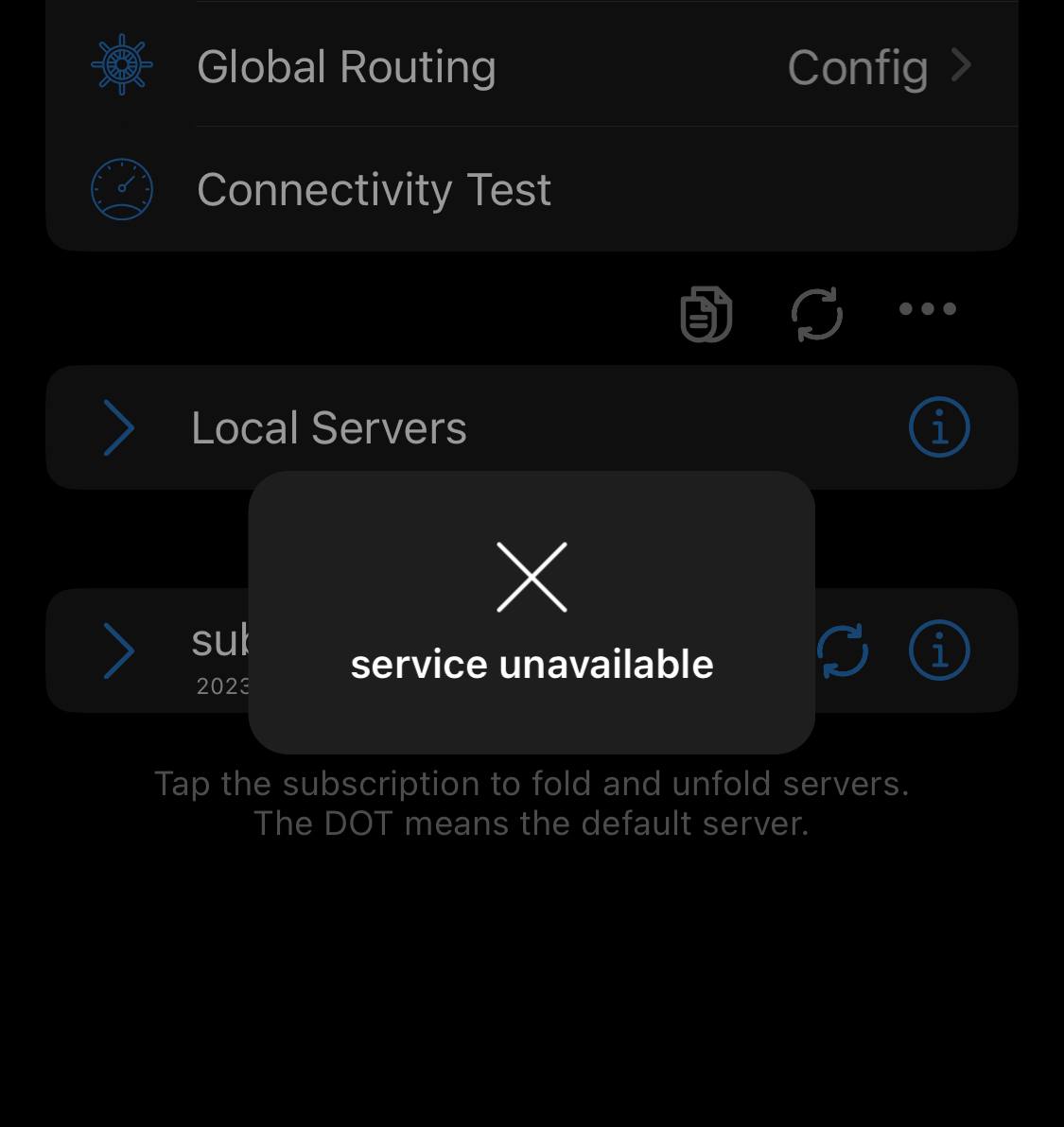Click the paste from clipboard document icon
The width and height of the screenshot is (1064, 1127).
pyautogui.click(x=706, y=313)
